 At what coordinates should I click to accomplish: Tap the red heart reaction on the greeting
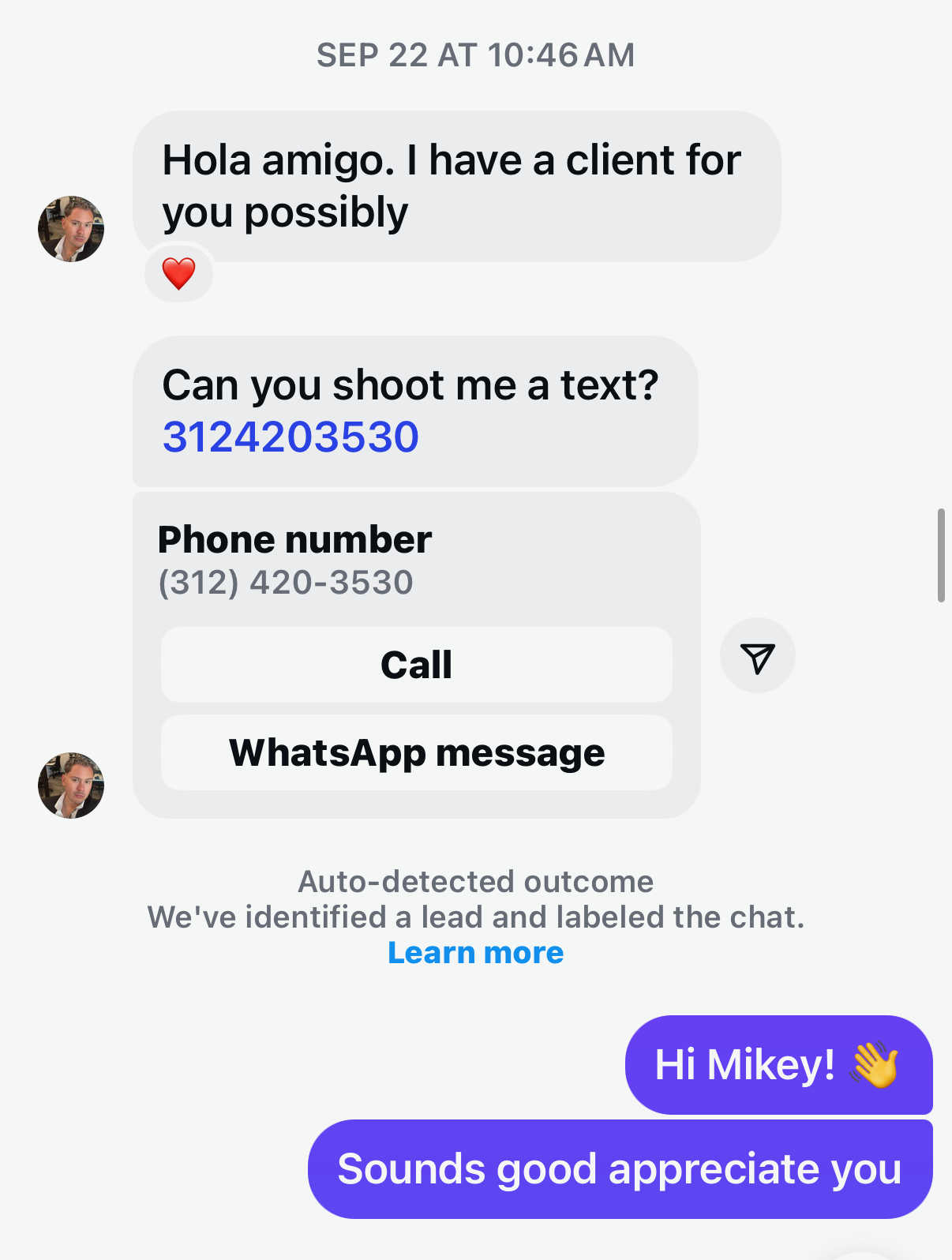pyautogui.click(x=178, y=272)
